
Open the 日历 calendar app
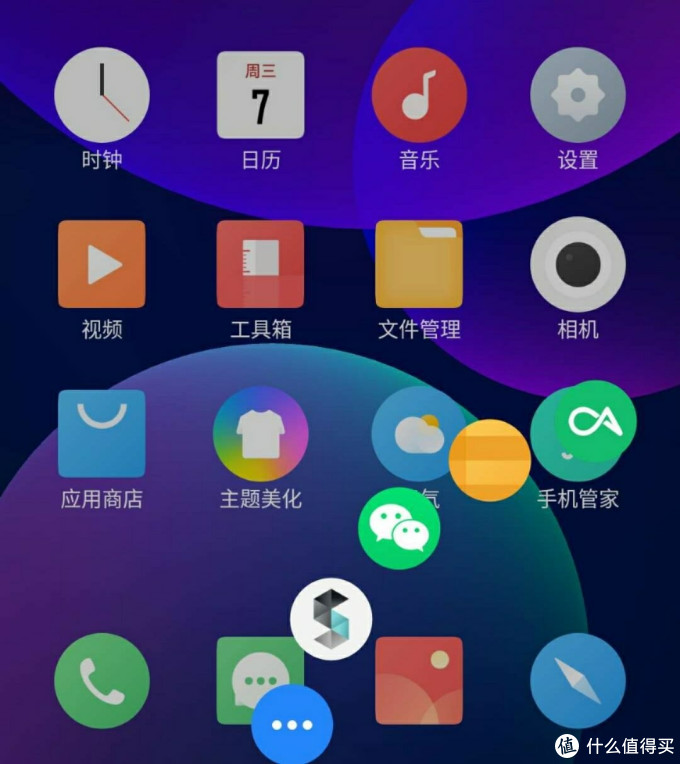[x=260, y=95]
